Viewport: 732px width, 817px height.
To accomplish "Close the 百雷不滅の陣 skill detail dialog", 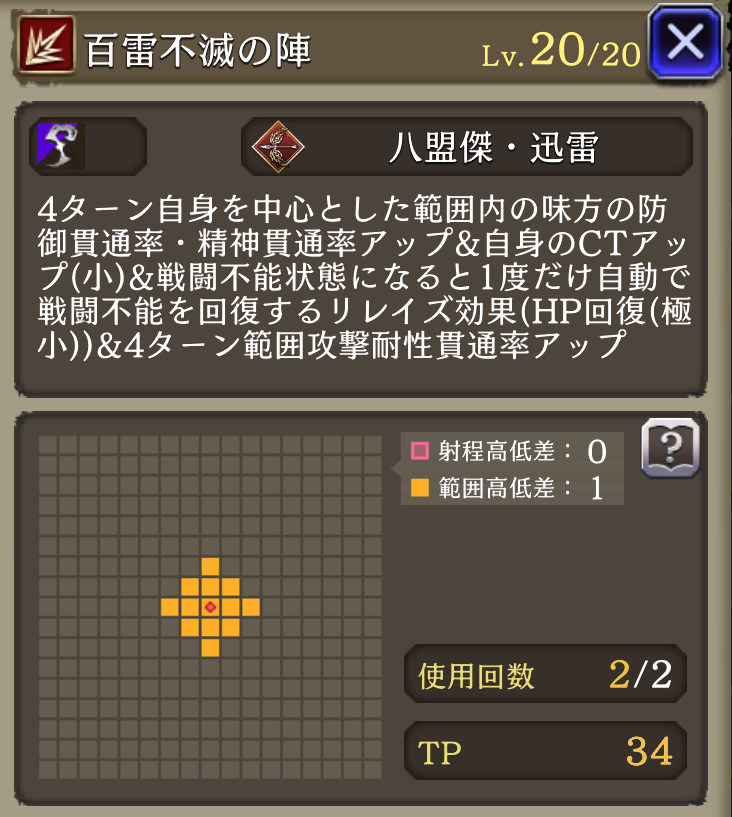I will pyautogui.click(x=685, y=43).
